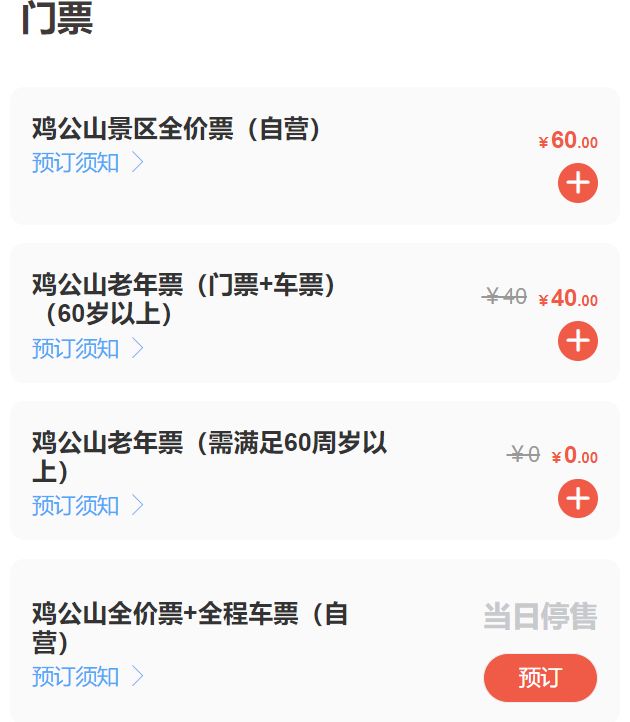The height and width of the screenshot is (722, 630).
Task: Show 预订须知 for 全价票+全程车票（自营）
Action: point(88,676)
